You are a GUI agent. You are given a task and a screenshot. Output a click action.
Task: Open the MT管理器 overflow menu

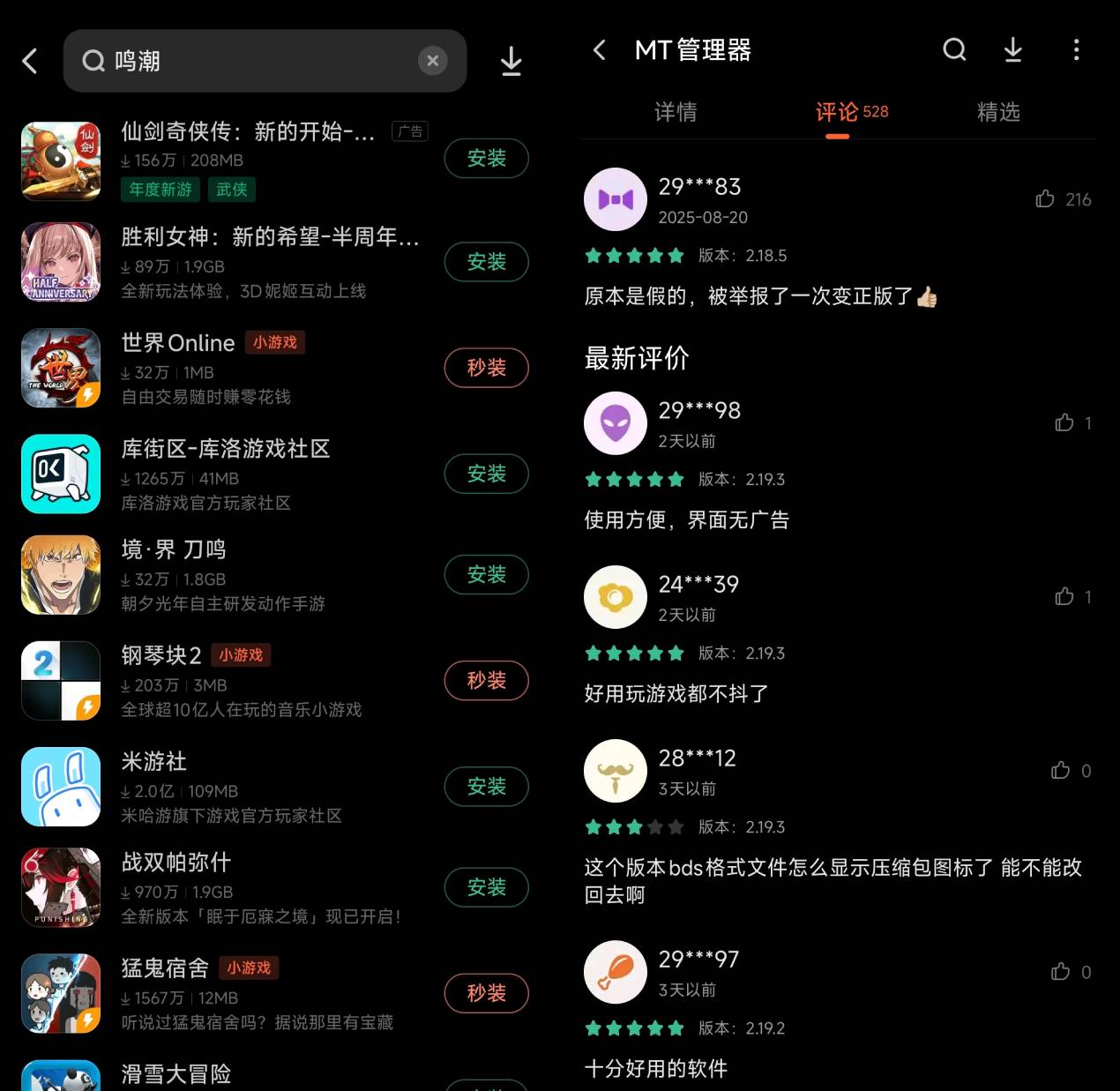point(1076,50)
